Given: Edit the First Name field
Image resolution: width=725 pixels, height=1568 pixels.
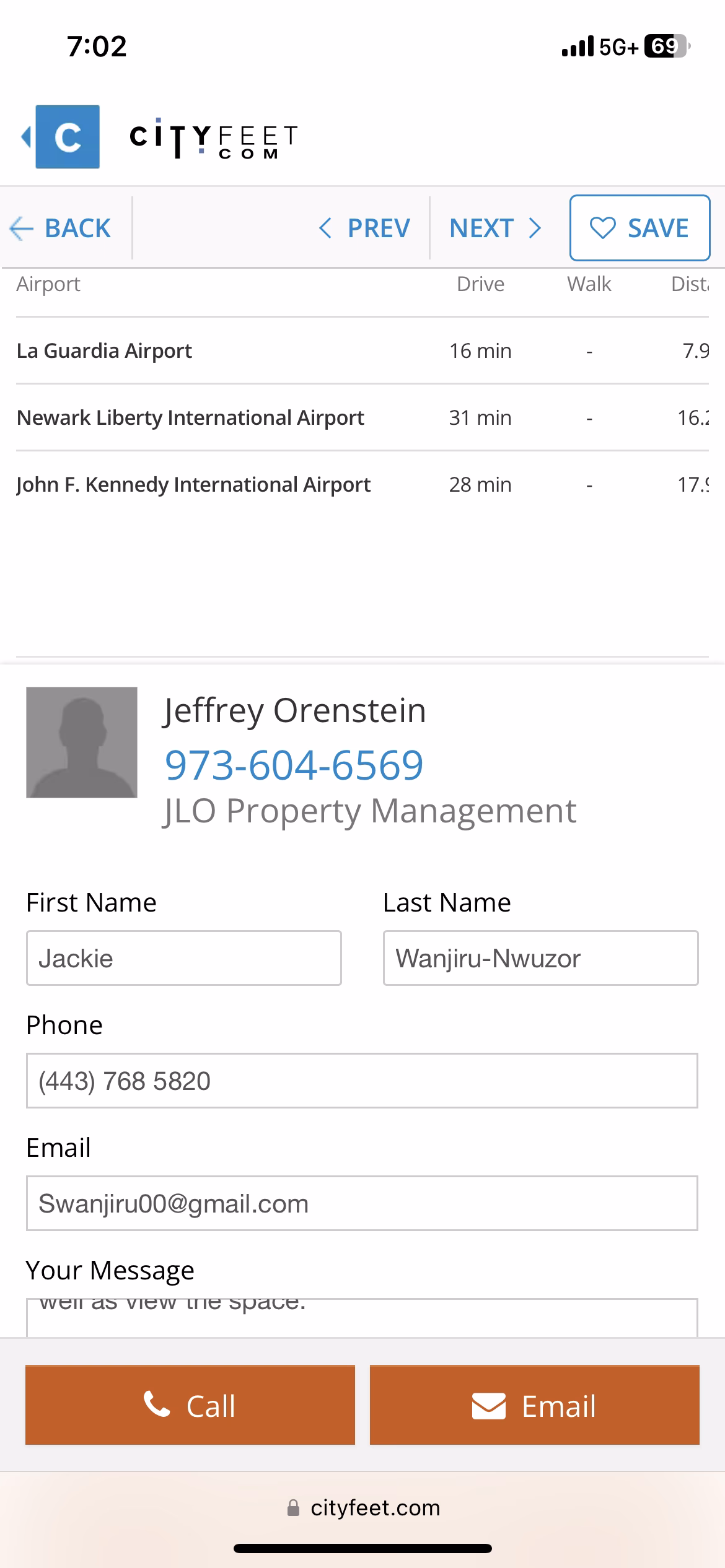Looking at the screenshot, I should click(x=183, y=958).
